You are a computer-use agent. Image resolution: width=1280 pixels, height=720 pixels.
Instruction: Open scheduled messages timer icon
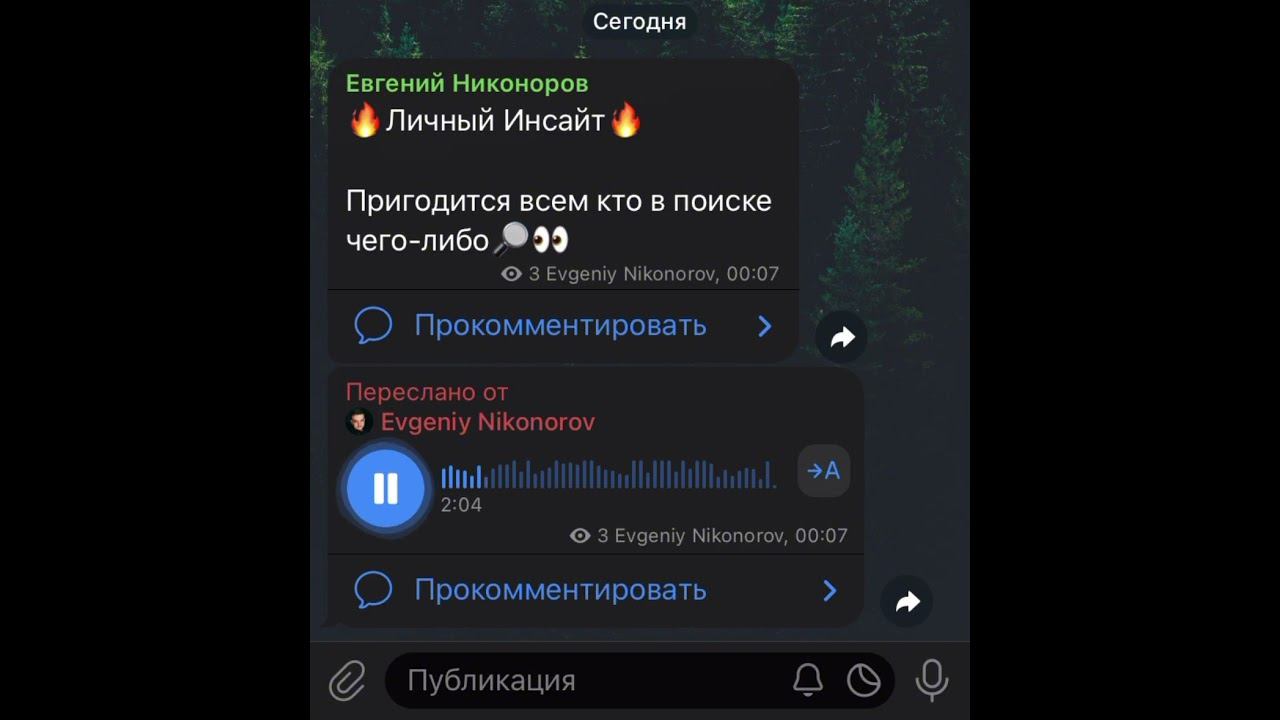coord(864,681)
